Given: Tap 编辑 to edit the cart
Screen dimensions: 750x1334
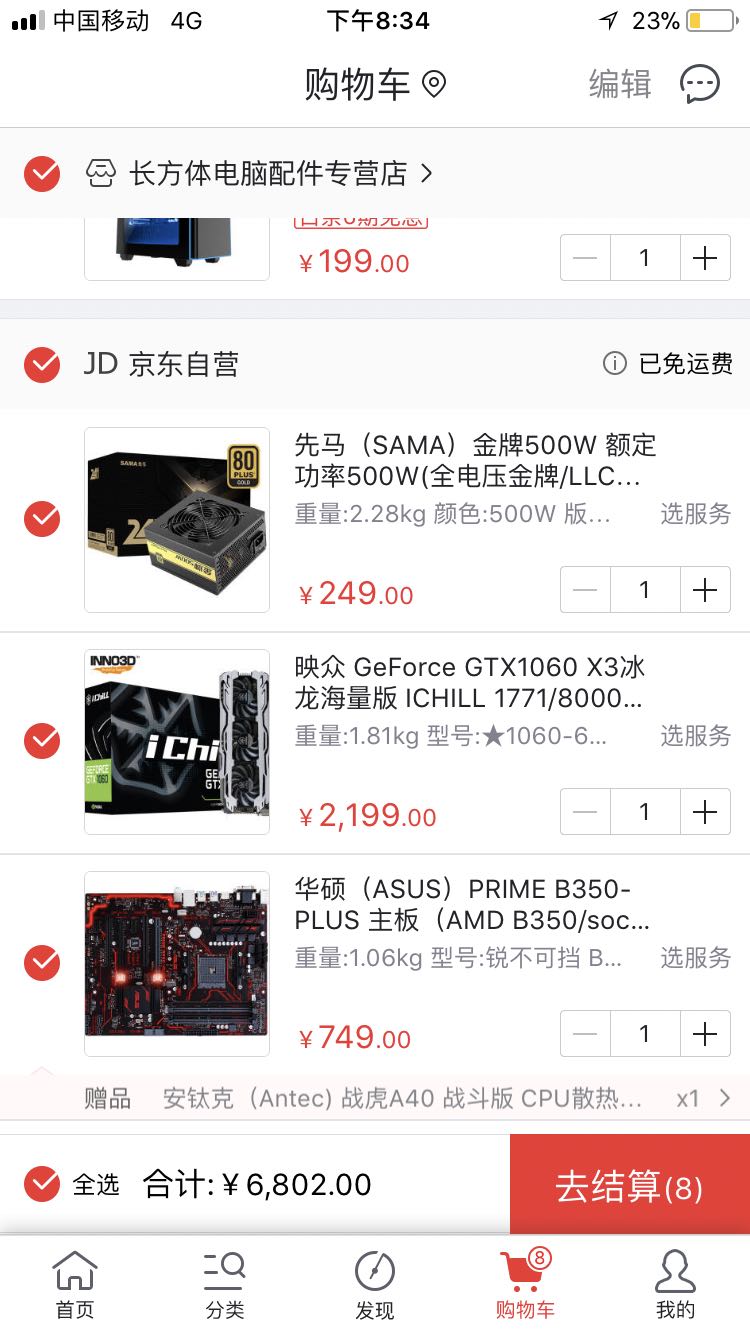Looking at the screenshot, I should (619, 85).
